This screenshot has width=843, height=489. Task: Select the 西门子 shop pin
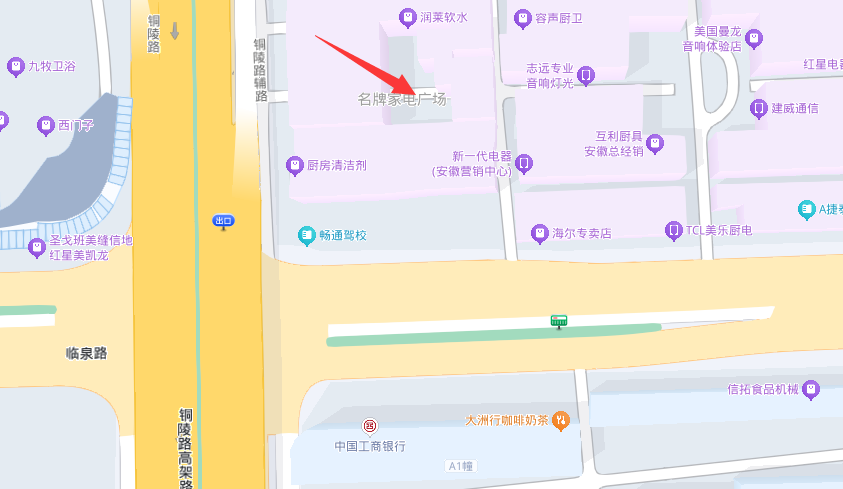coord(45,126)
